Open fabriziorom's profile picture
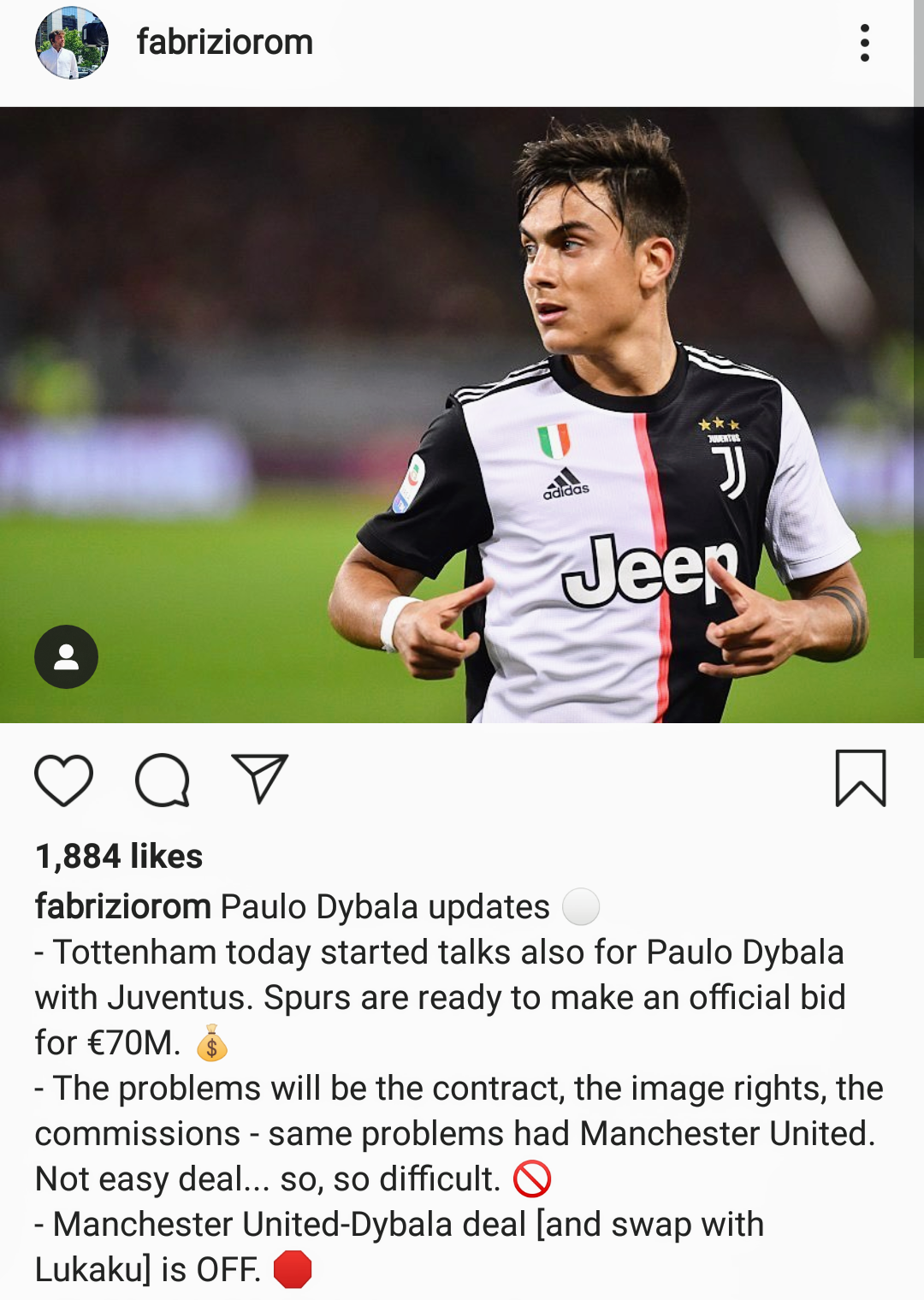 [72, 43]
